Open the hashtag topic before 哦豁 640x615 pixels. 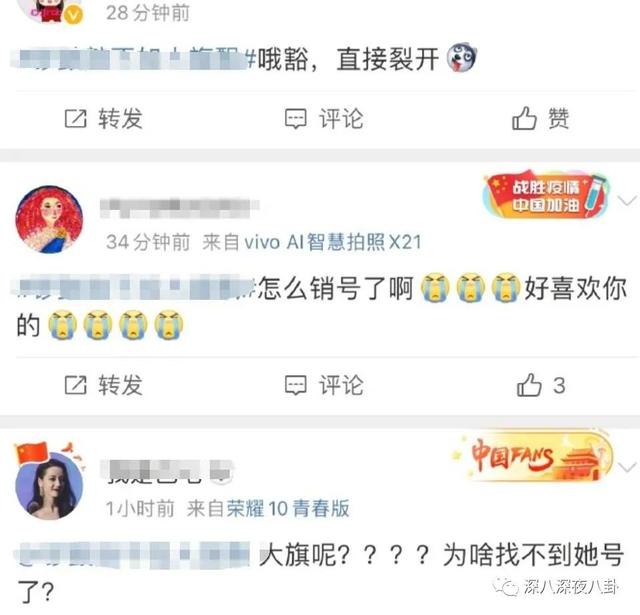tap(140, 59)
